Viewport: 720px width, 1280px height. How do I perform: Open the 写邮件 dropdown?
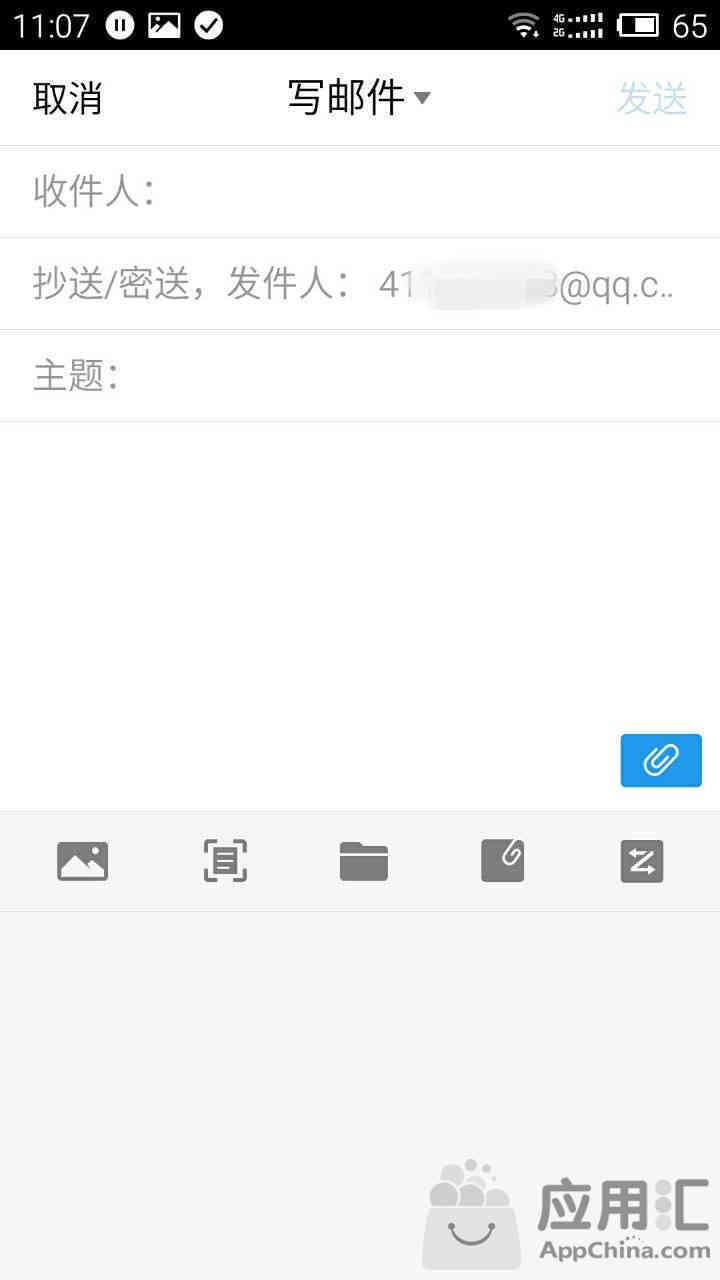coord(359,98)
